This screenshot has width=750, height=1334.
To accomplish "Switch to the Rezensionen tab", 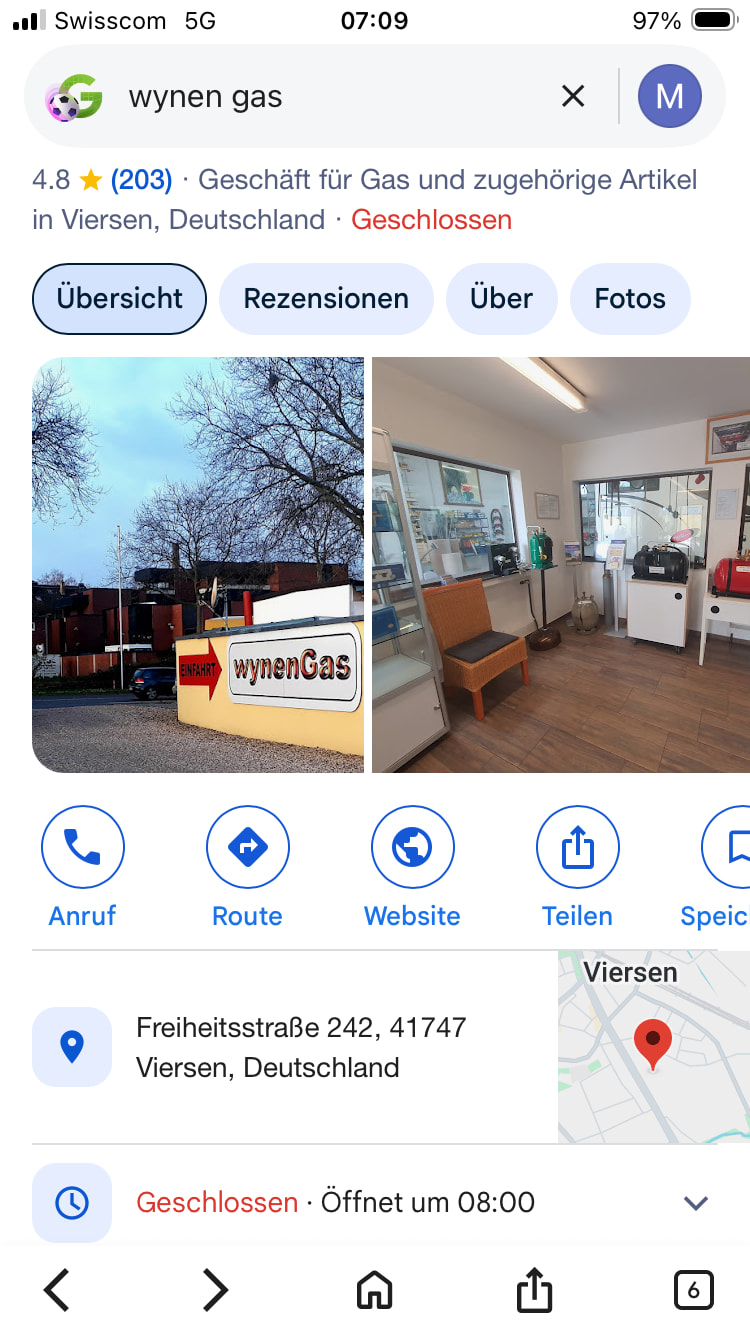I will 326,298.
